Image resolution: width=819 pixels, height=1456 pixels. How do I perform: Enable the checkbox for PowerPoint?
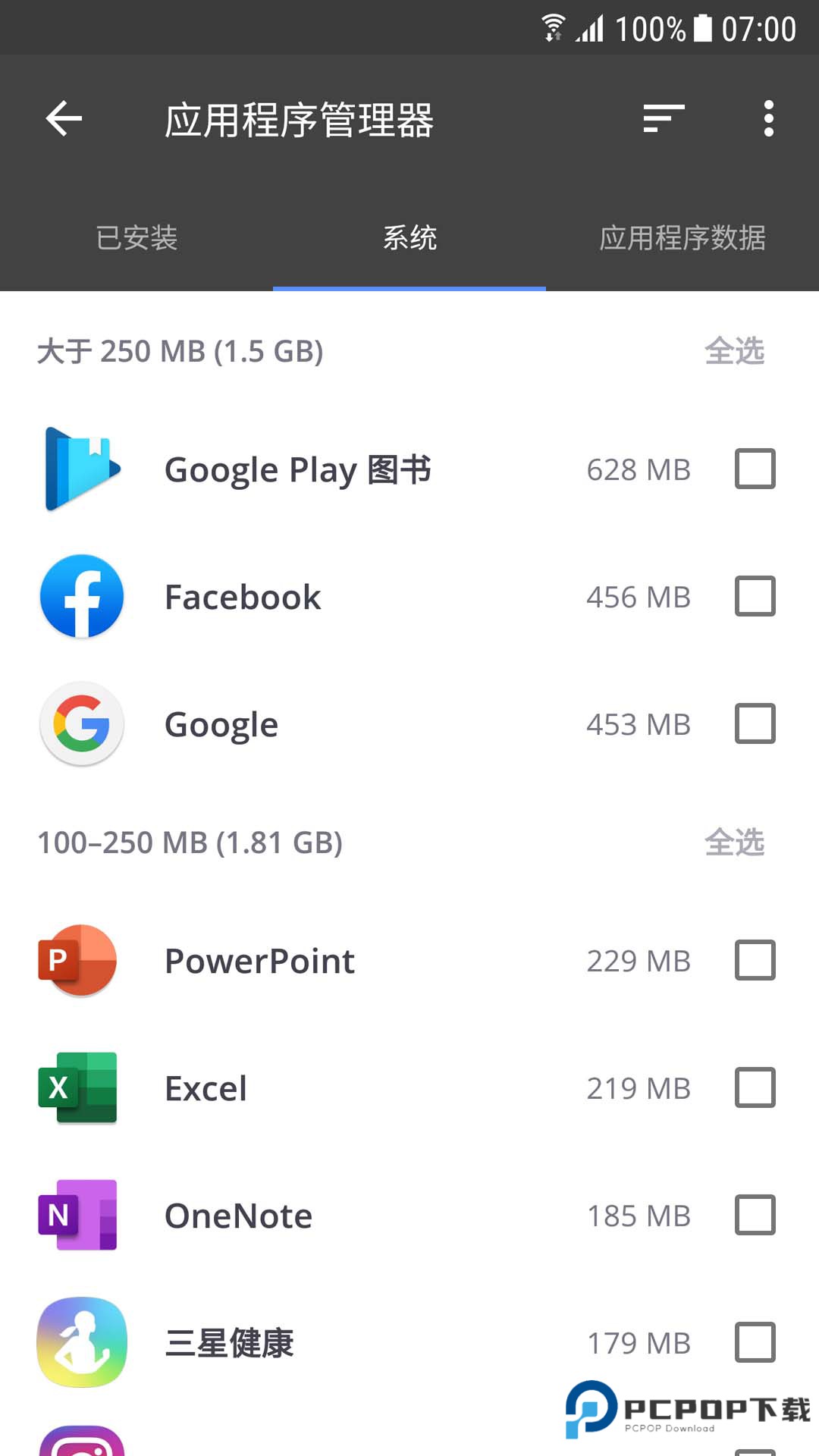click(755, 961)
